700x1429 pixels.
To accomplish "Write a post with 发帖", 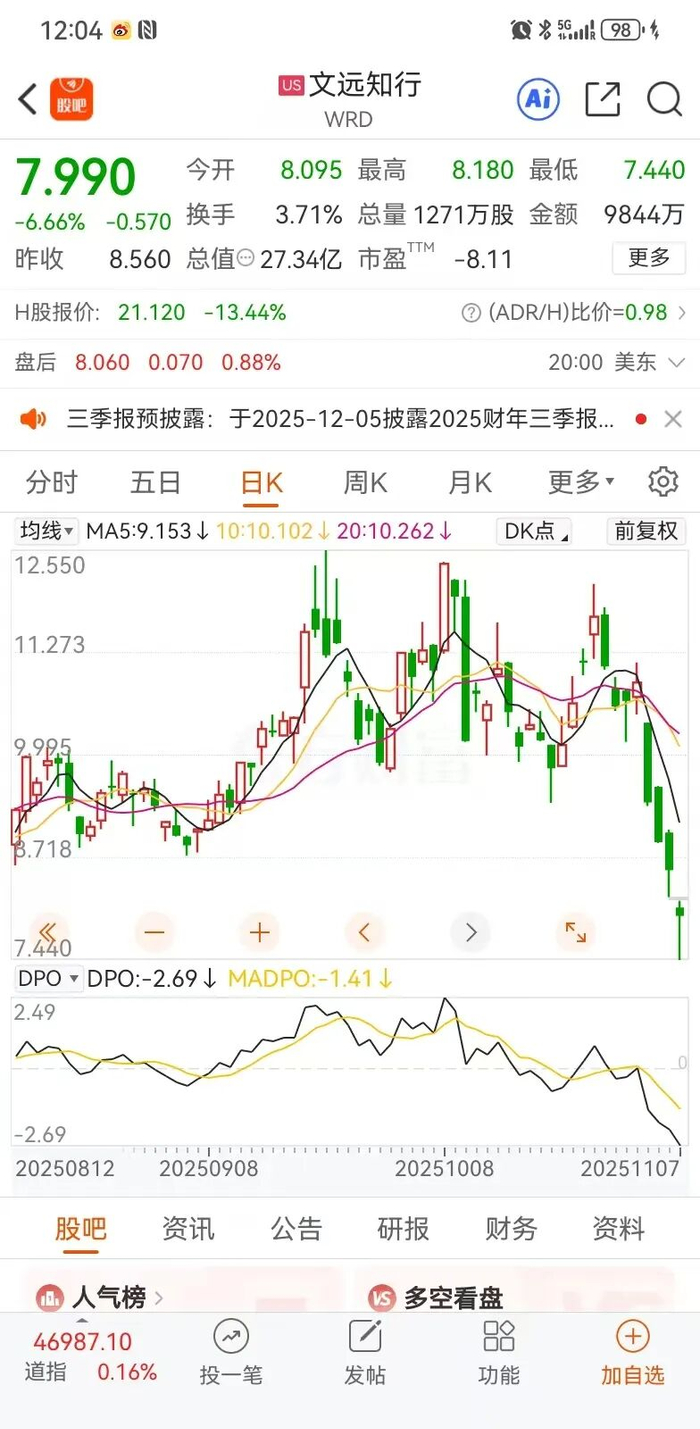I will pos(365,1353).
